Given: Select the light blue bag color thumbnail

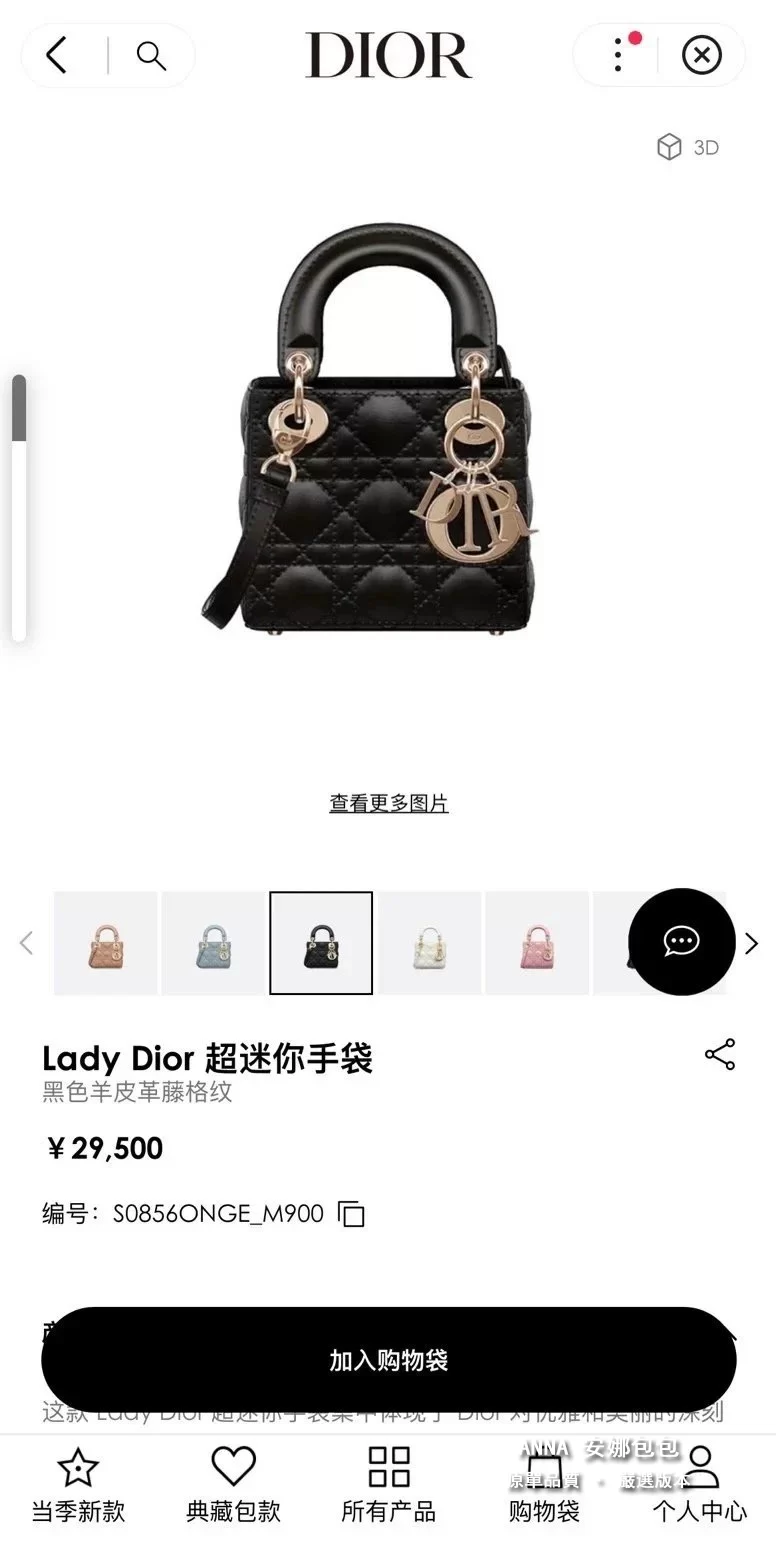Looking at the screenshot, I should pos(213,943).
